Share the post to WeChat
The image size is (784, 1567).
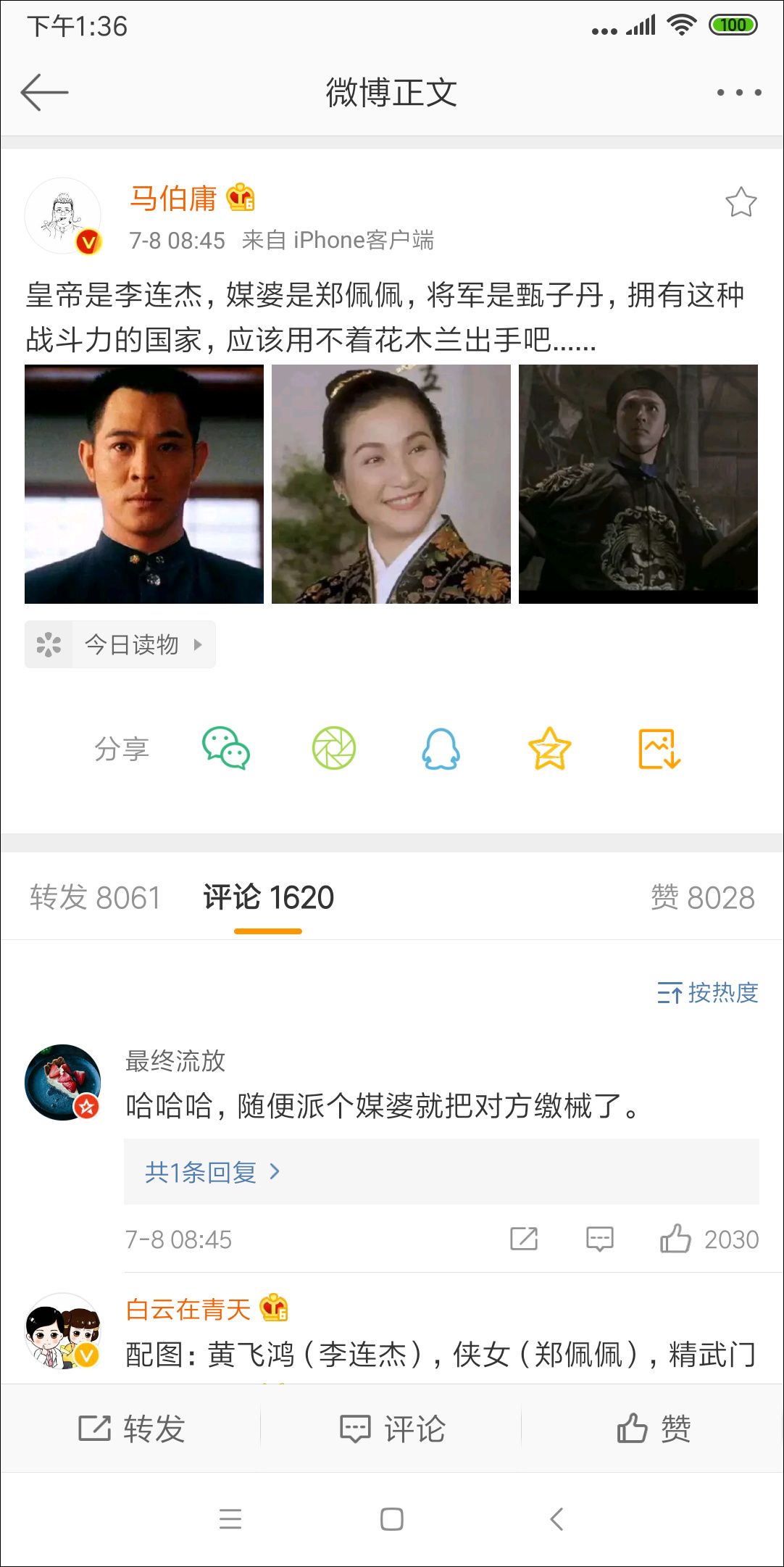pos(225,749)
